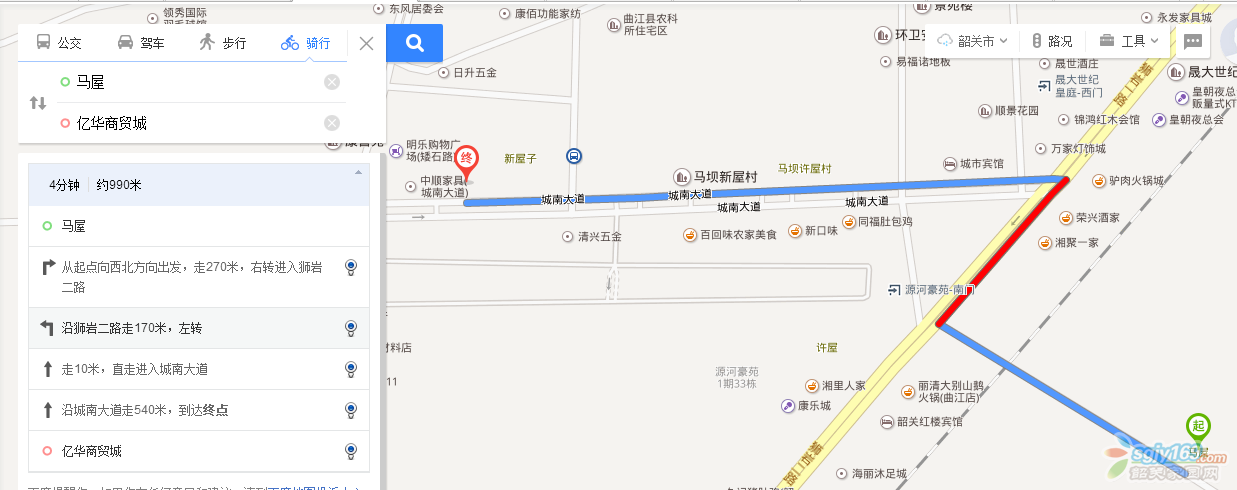Tap the blue bus stop marker
The width and height of the screenshot is (1237, 490).
click(574, 155)
